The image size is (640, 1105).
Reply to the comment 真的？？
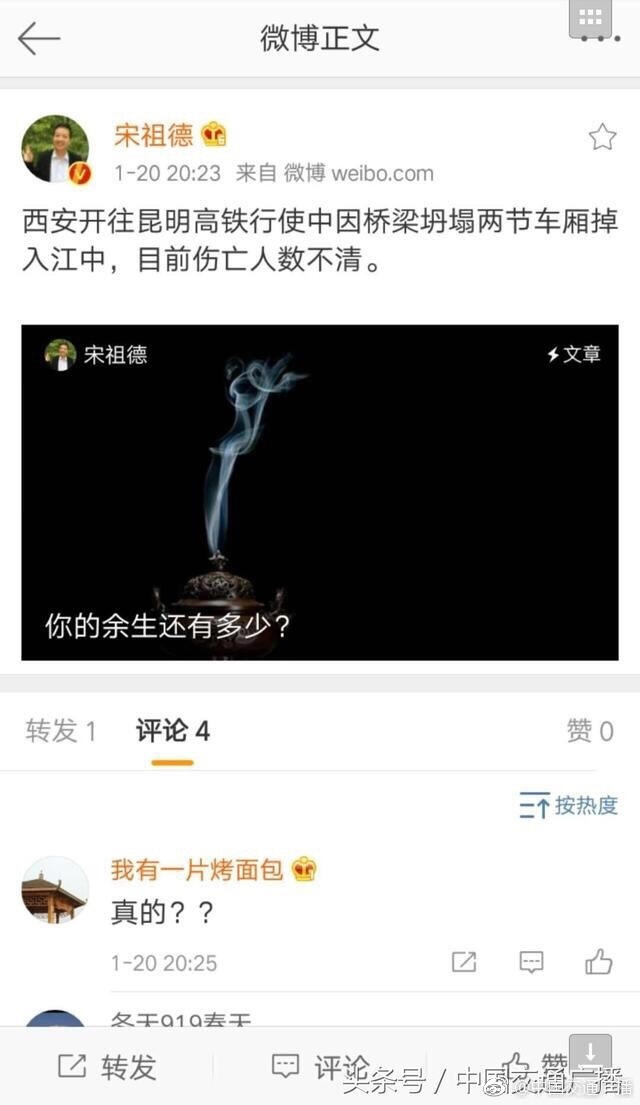click(532, 962)
